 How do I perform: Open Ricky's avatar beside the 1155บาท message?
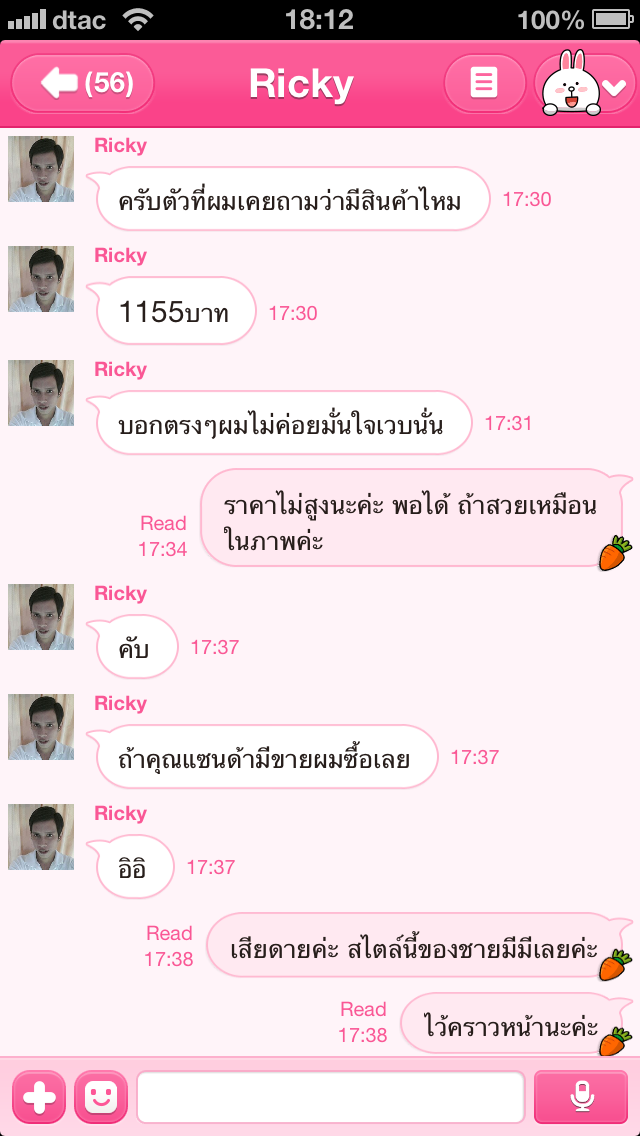pos(41,279)
